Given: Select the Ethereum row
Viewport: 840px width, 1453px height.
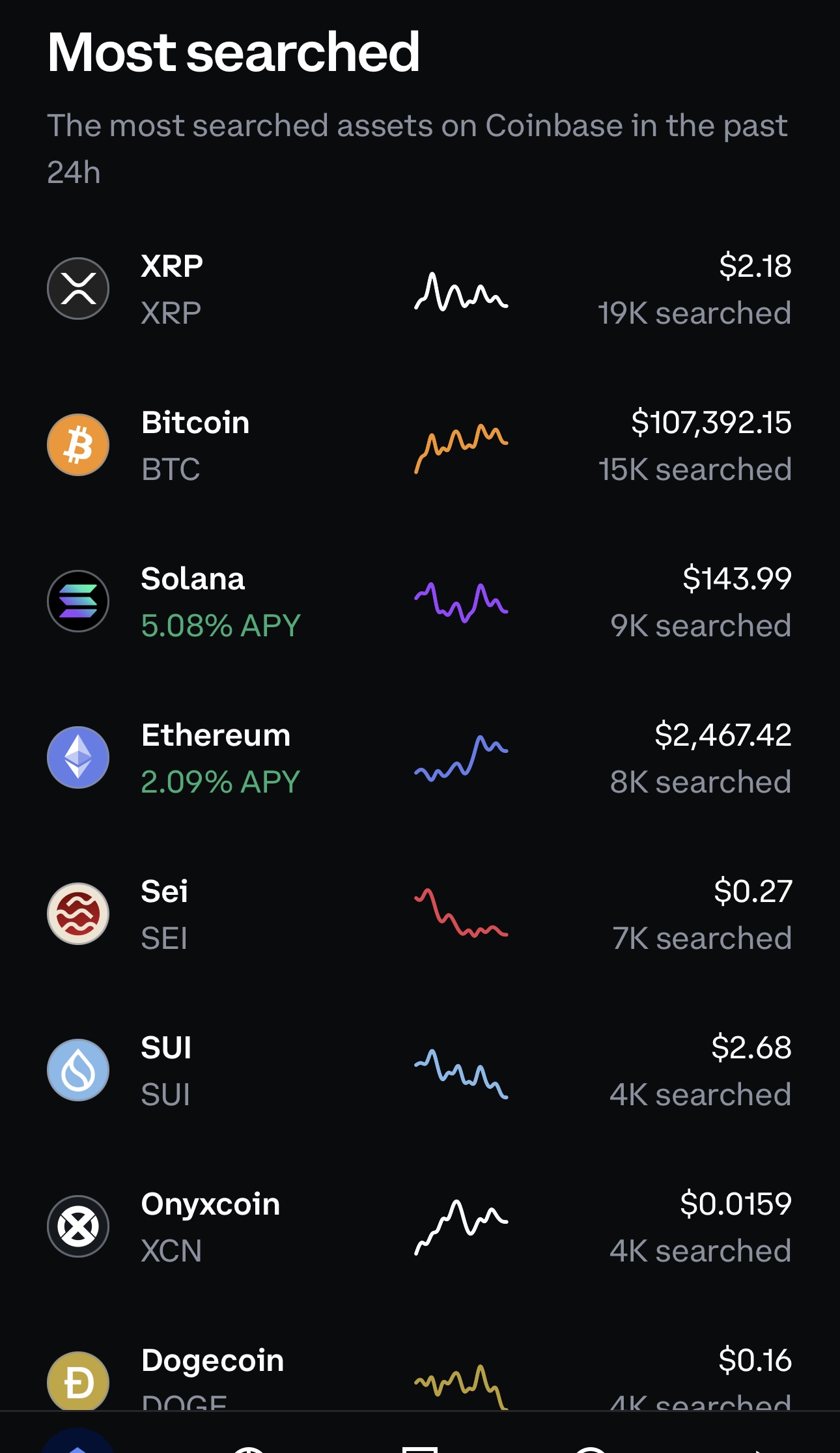Looking at the screenshot, I should [x=420, y=757].
